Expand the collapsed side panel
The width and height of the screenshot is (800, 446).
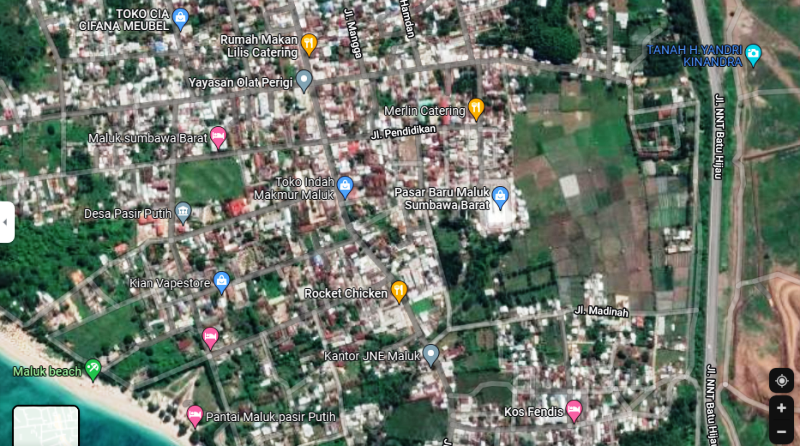tap(6, 222)
